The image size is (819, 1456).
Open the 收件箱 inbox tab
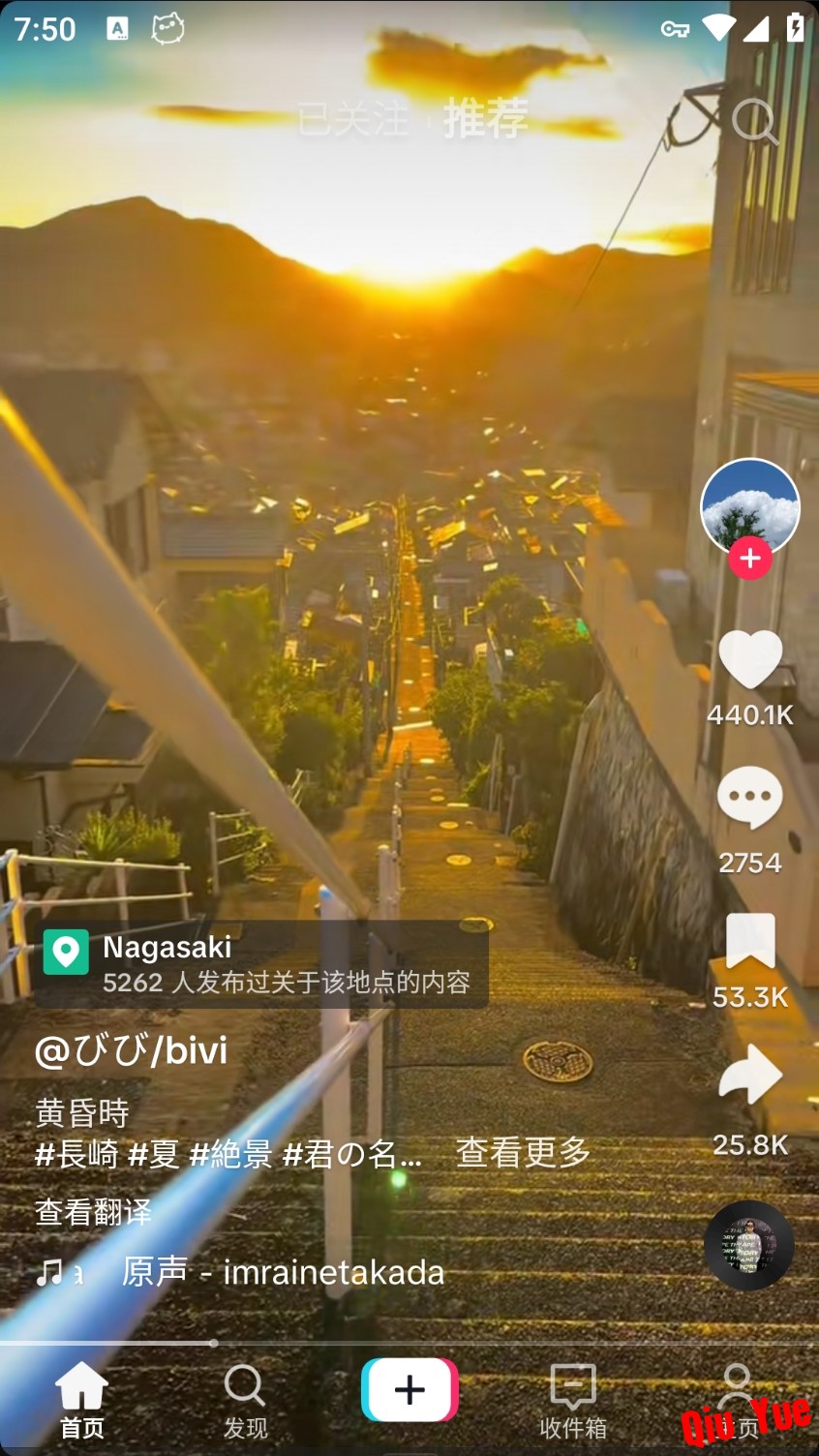point(573,1400)
